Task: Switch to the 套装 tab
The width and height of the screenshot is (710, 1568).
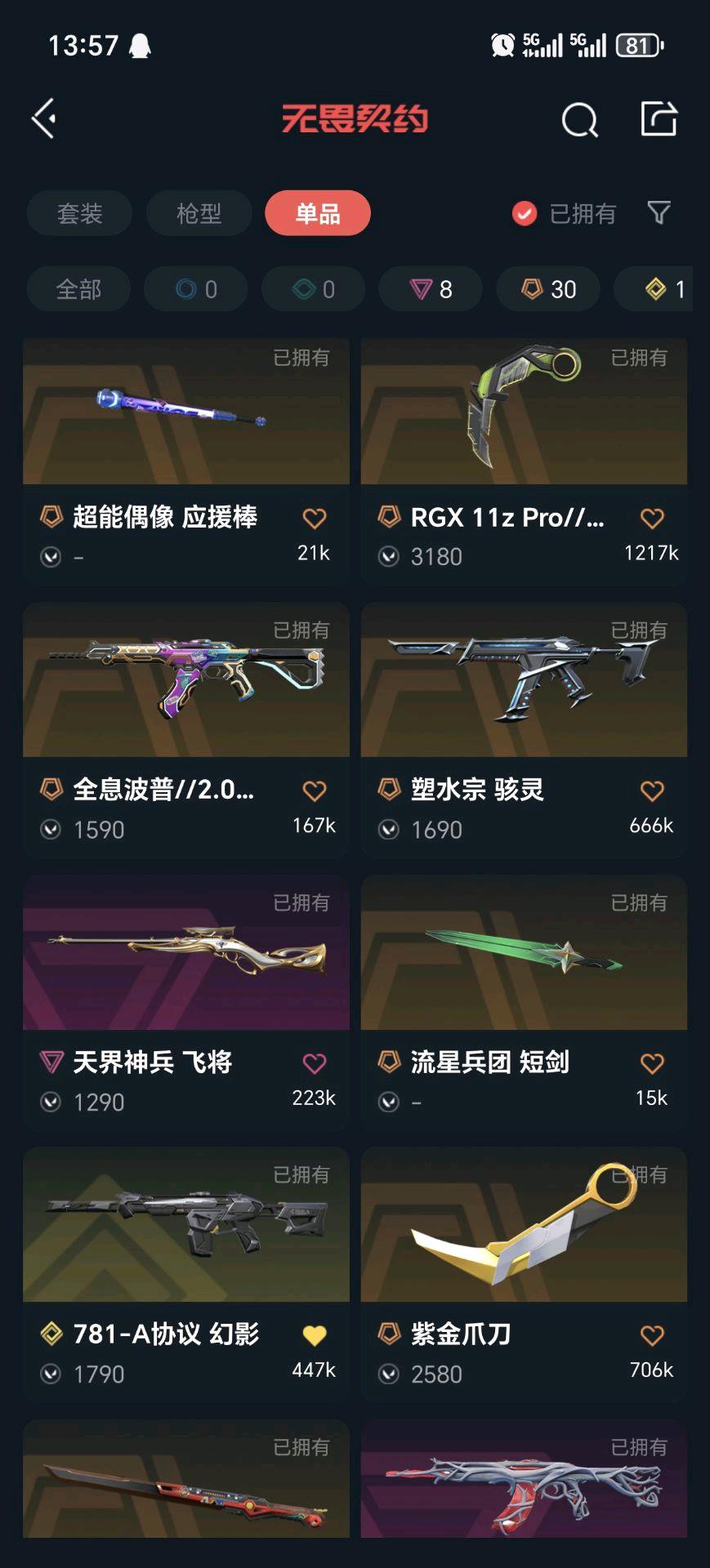Action: point(79,213)
